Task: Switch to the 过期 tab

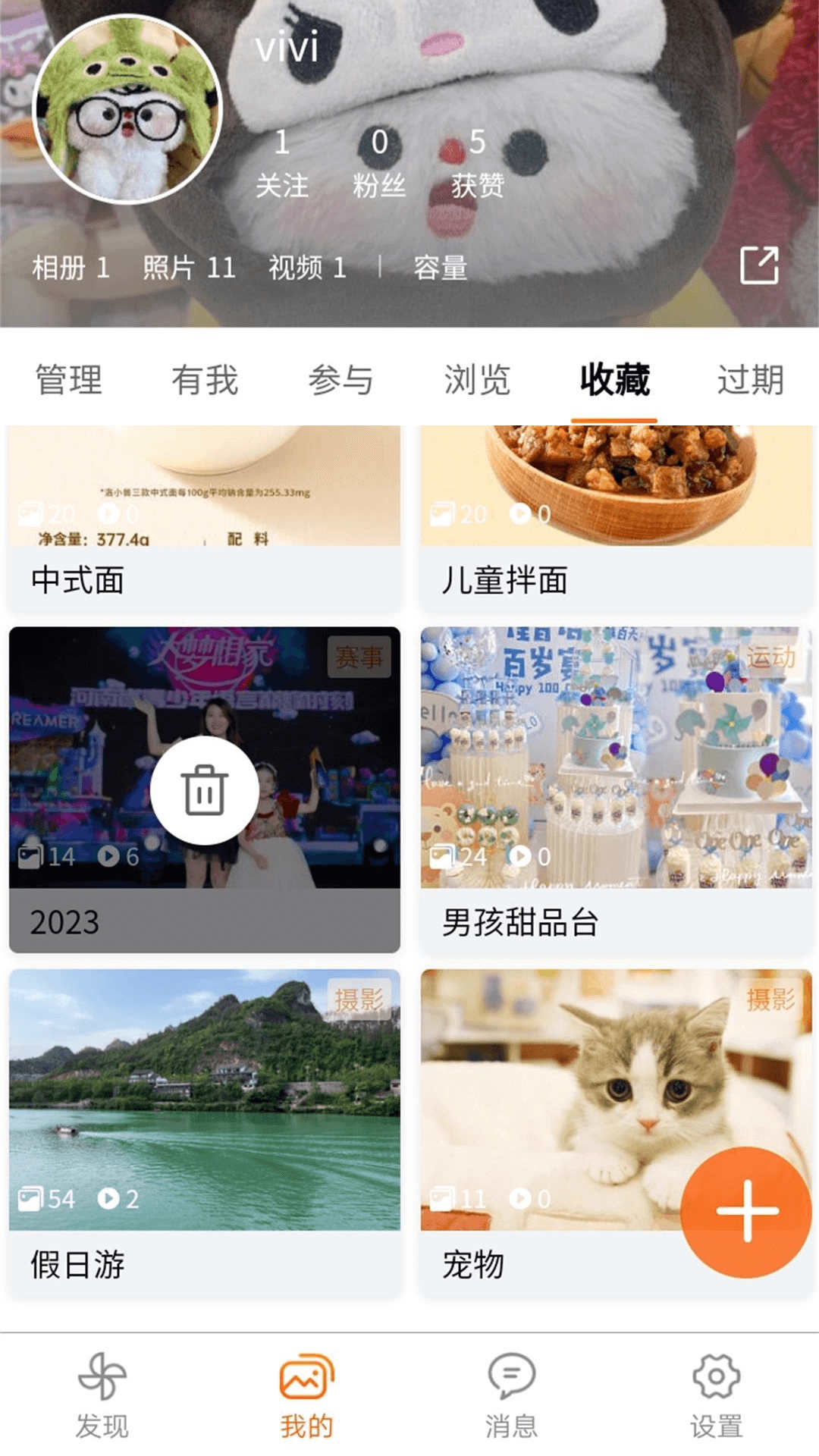Action: click(x=750, y=380)
